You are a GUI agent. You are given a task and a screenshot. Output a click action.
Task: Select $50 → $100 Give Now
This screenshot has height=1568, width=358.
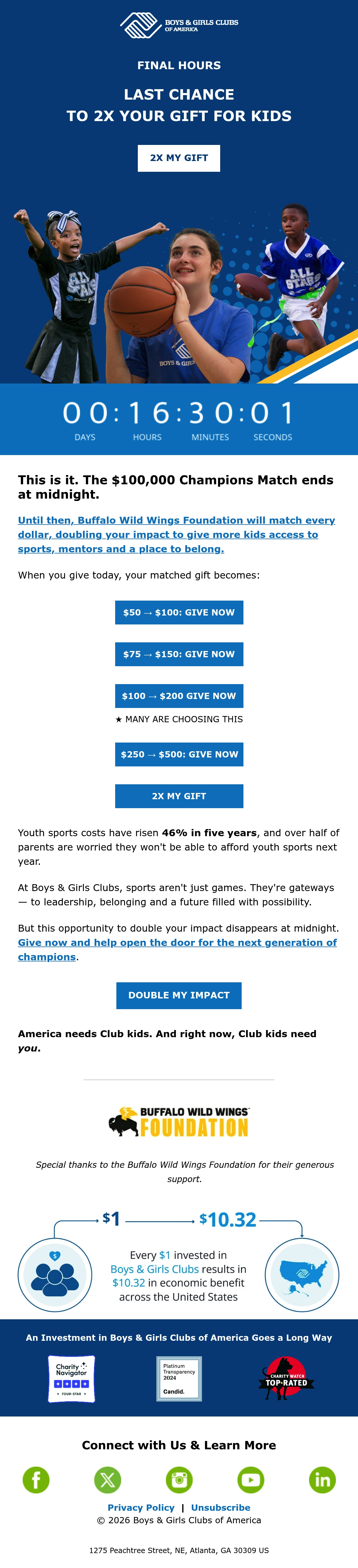point(179,612)
